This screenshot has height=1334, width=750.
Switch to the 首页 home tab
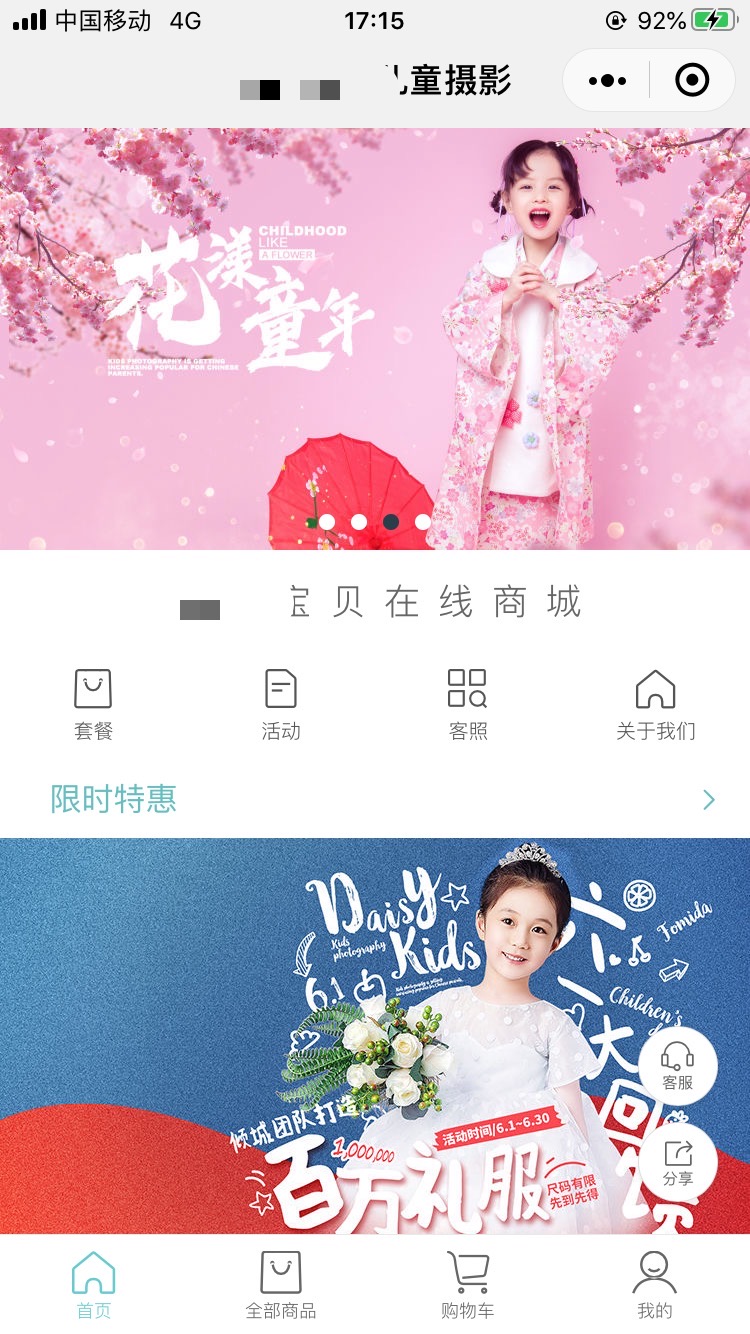coord(93,1285)
